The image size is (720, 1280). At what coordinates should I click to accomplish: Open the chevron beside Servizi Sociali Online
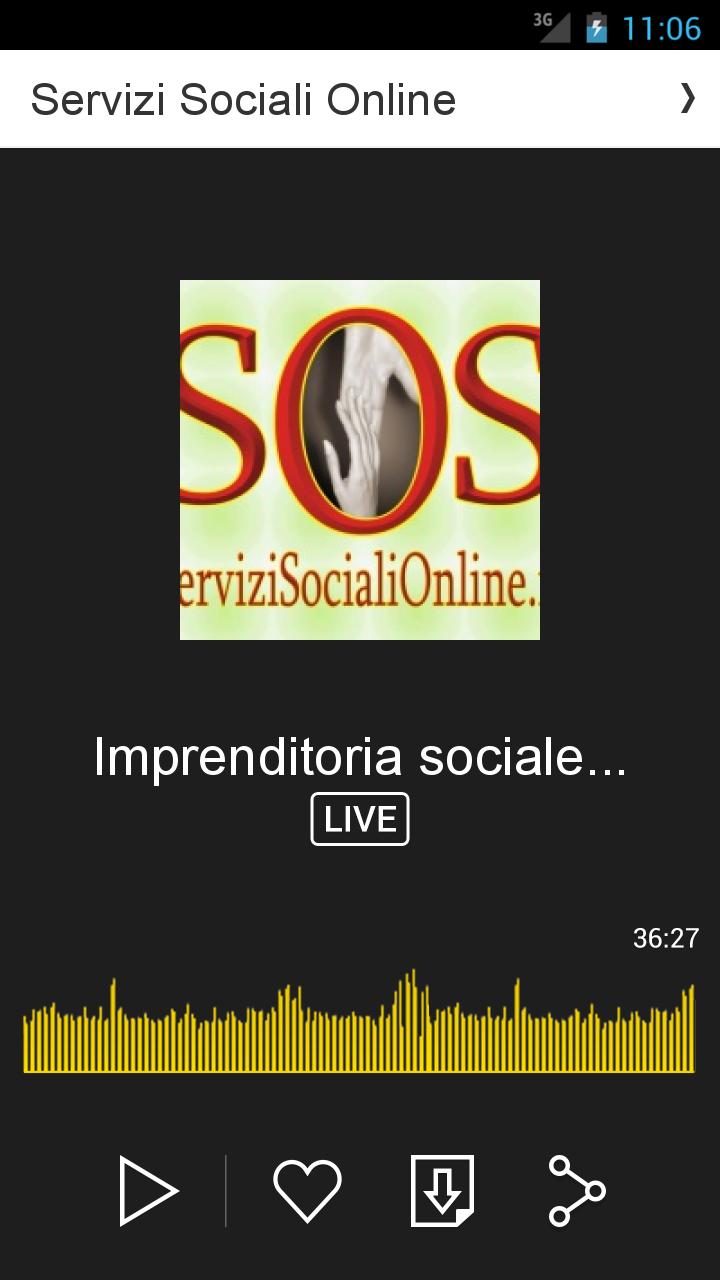[687, 98]
